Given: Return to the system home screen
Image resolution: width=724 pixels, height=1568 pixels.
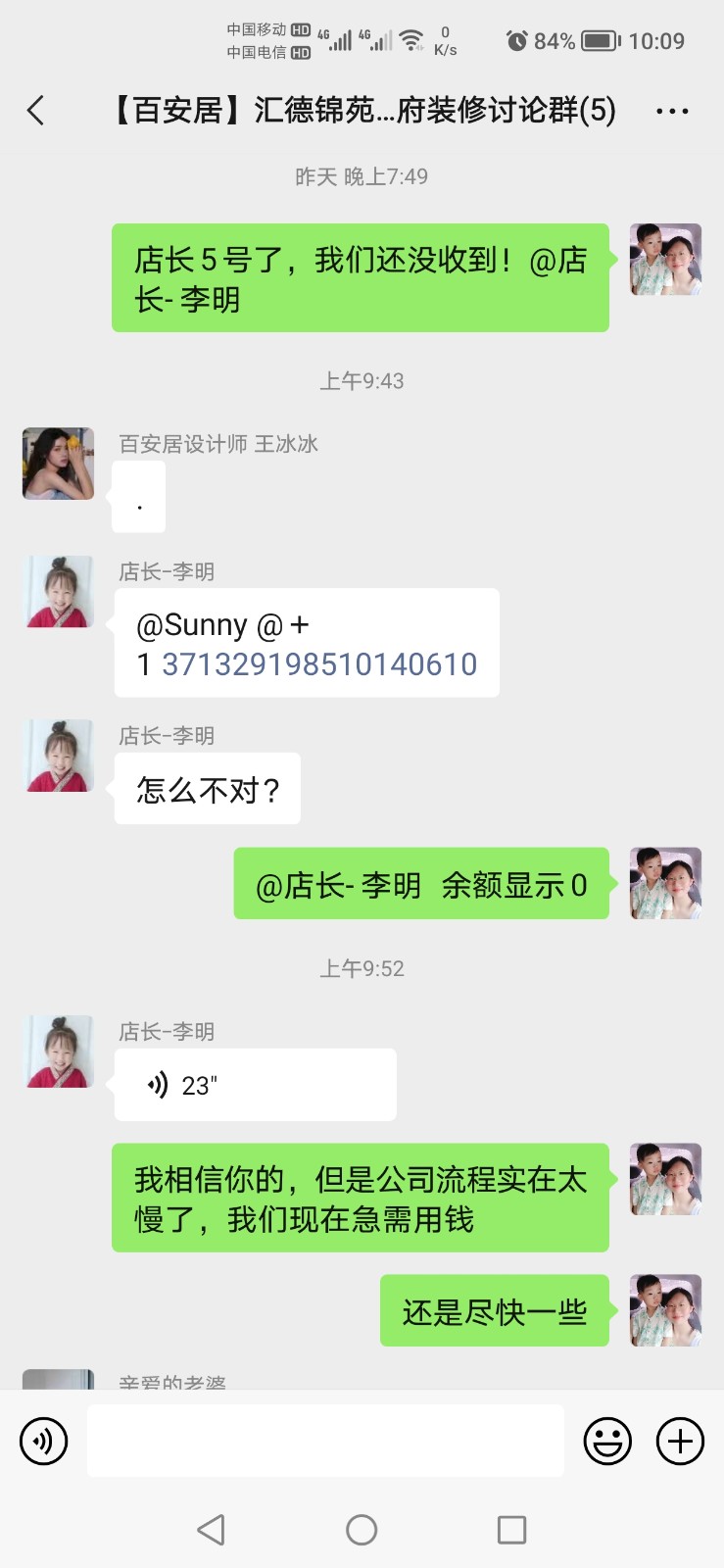Looking at the screenshot, I should tap(362, 1530).
